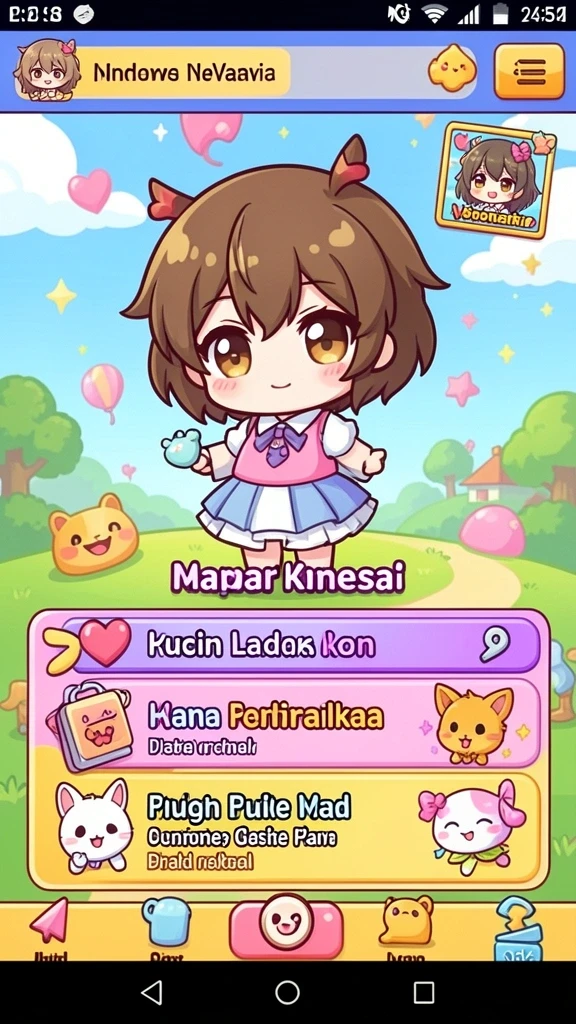Tap the pink paper plane tab
Screen dimensions: 576x1024
tap(50, 921)
